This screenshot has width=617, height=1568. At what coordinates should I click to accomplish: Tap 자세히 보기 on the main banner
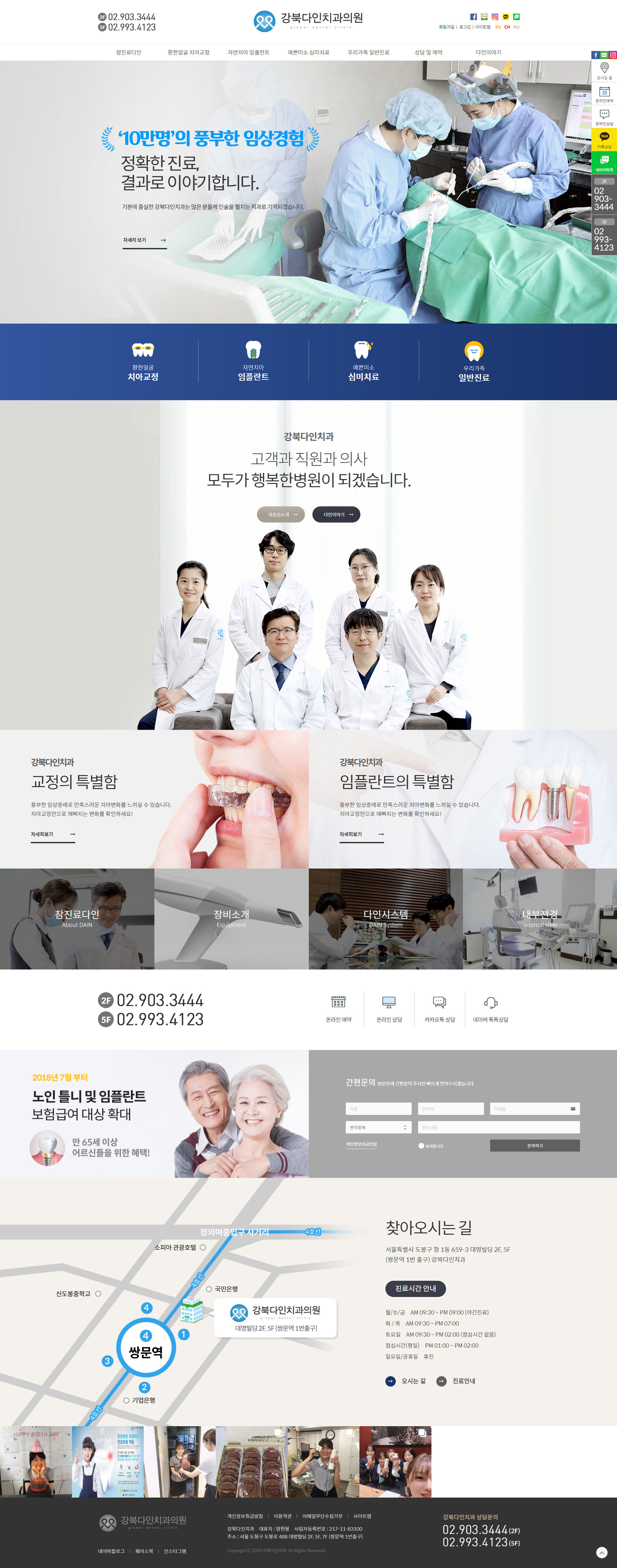(x=144, y=241)
